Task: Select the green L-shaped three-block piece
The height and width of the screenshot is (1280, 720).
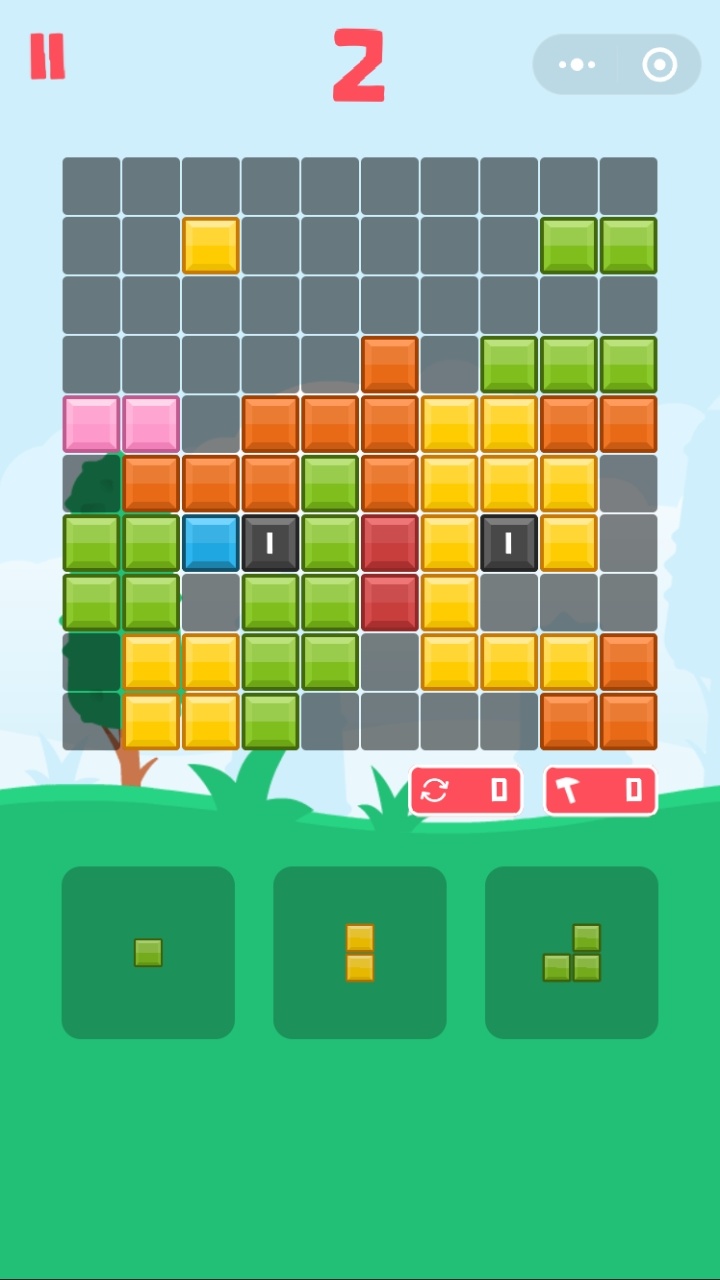Action: pyautogui.click(x=572, y=952)
